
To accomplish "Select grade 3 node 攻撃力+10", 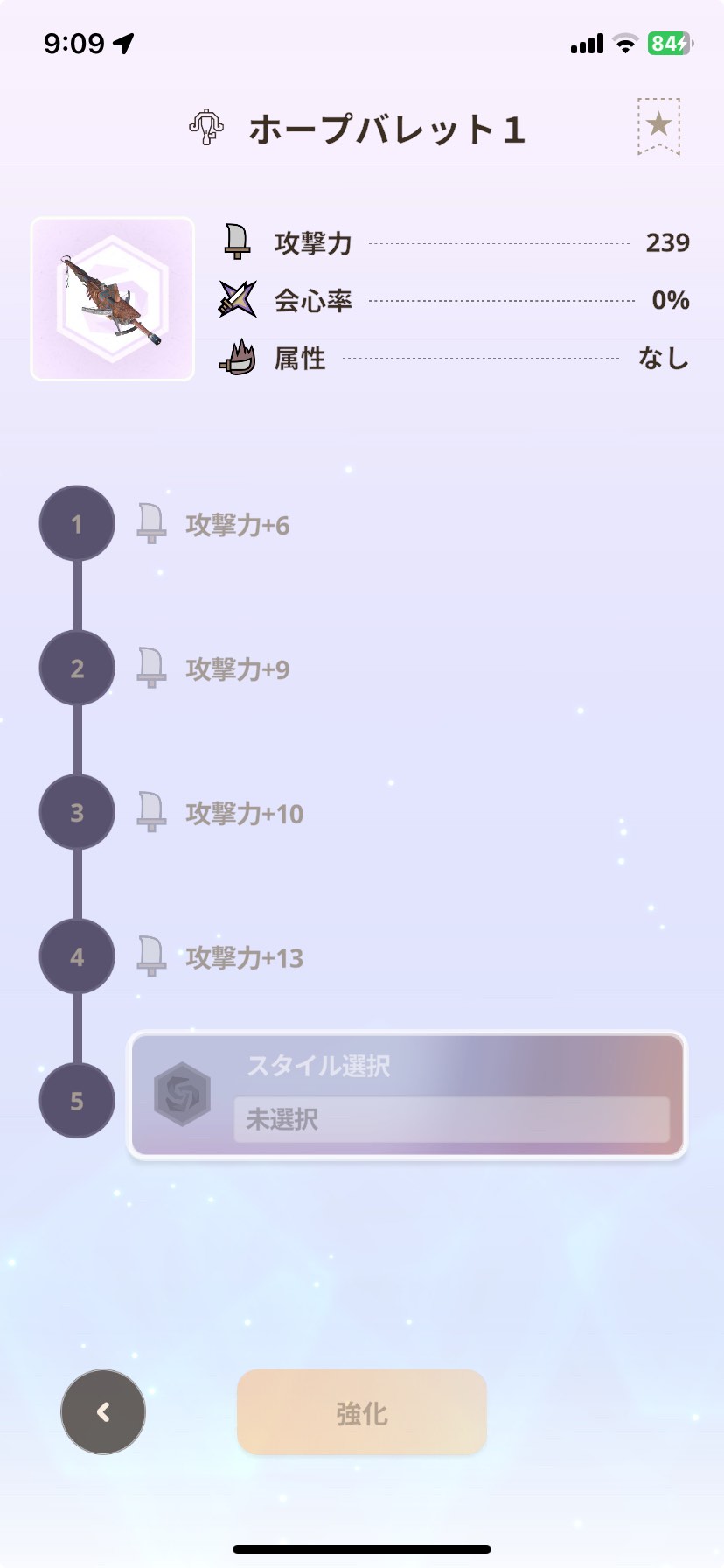I will [77, 812].
